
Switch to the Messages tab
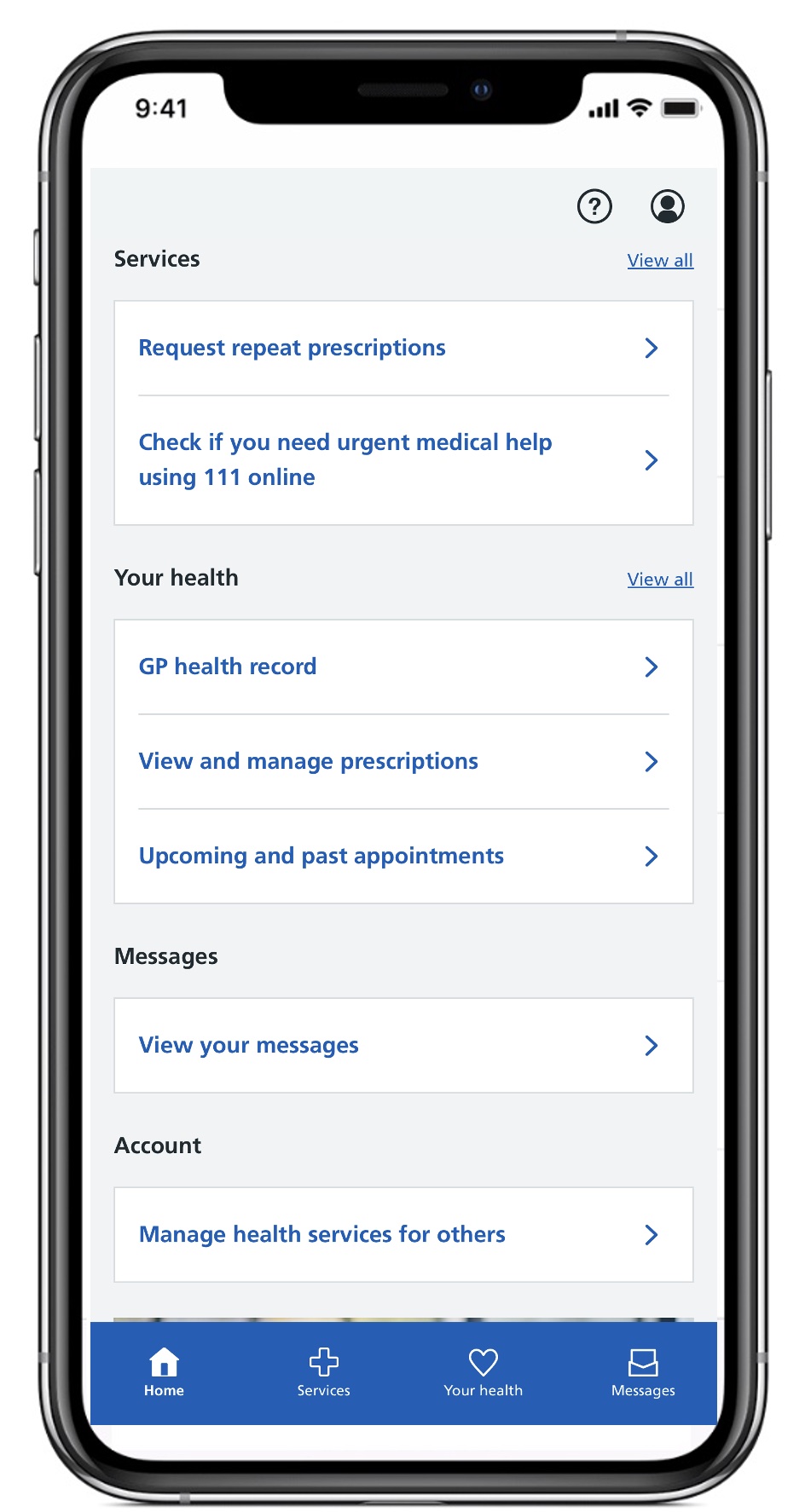point(643,1372)
